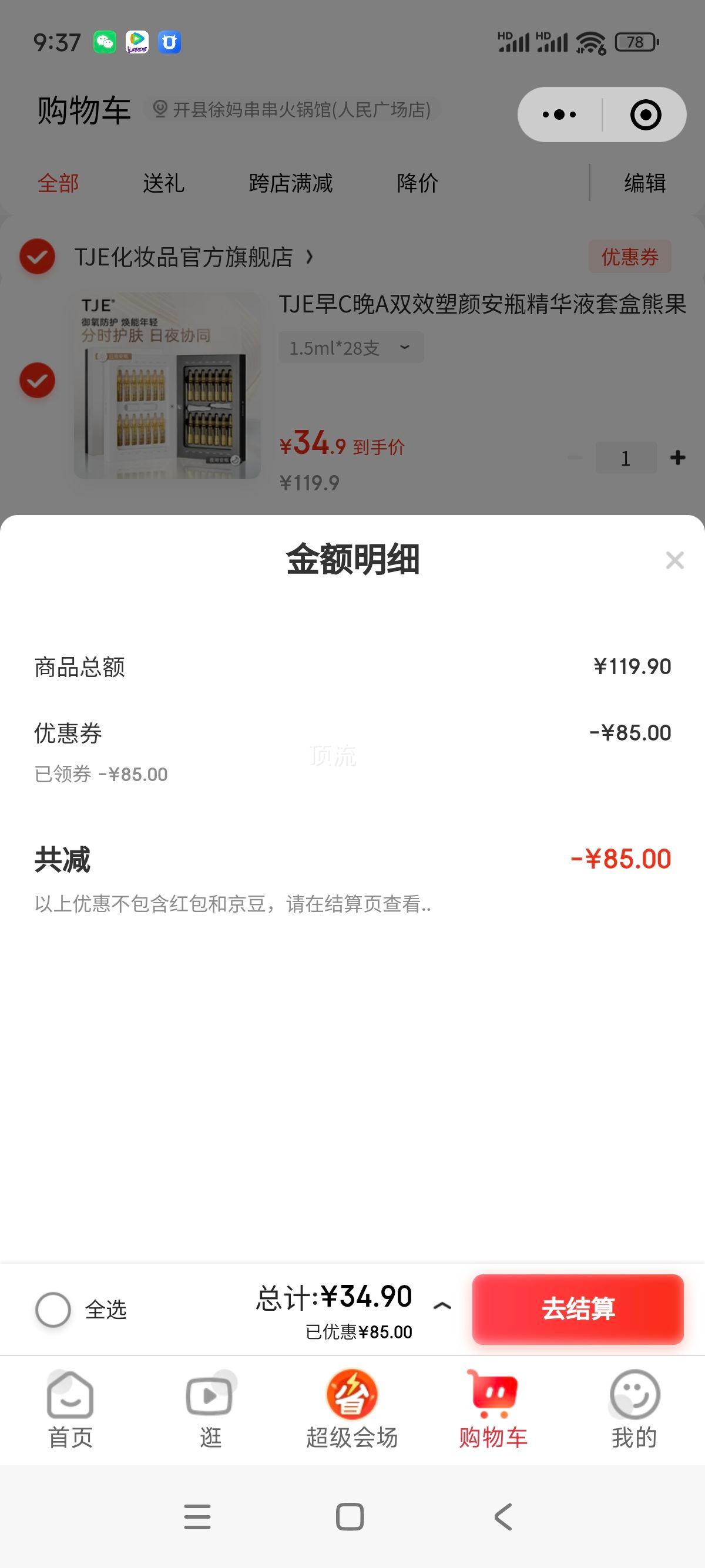Close the mini program with the circle icon
The image size is (705, 1568).
point(645,115)
